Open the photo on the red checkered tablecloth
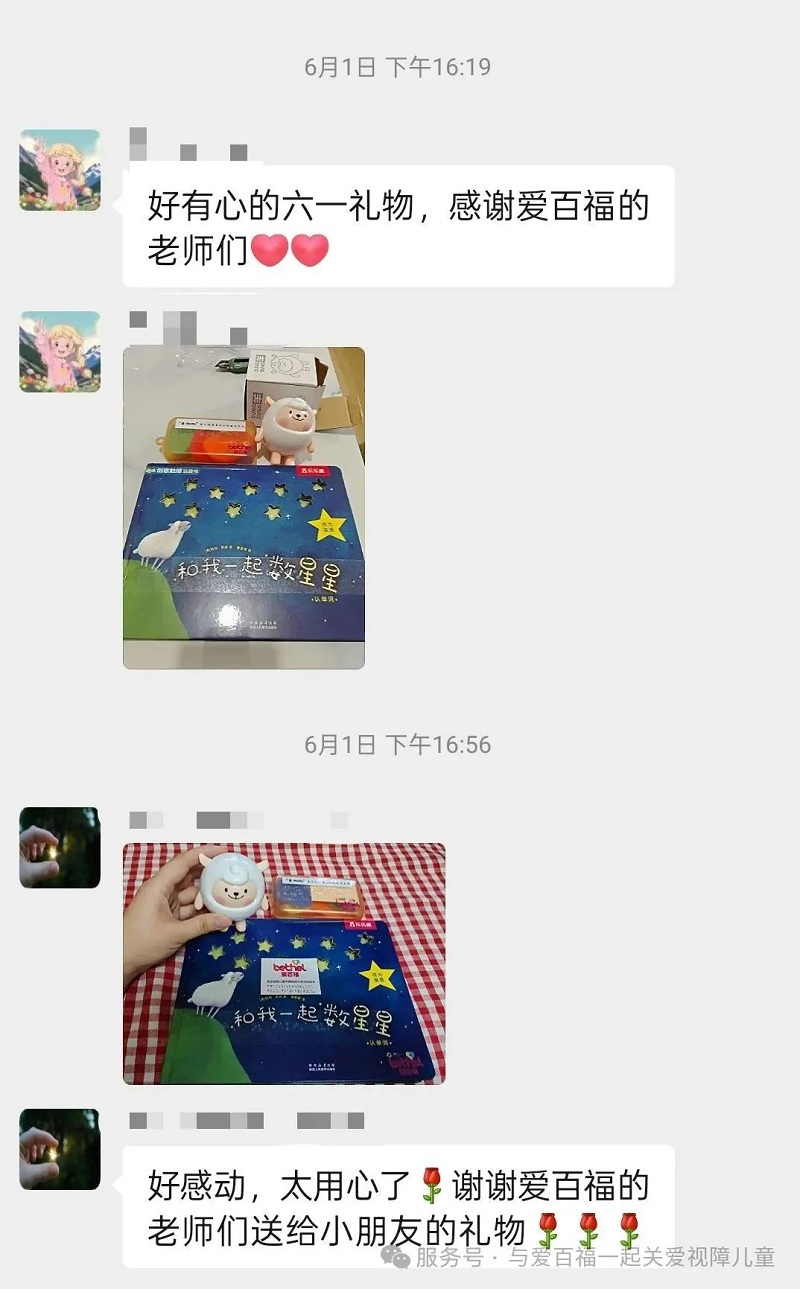The height and width of the screenshot is (1289, 800). tap(284, 964)
